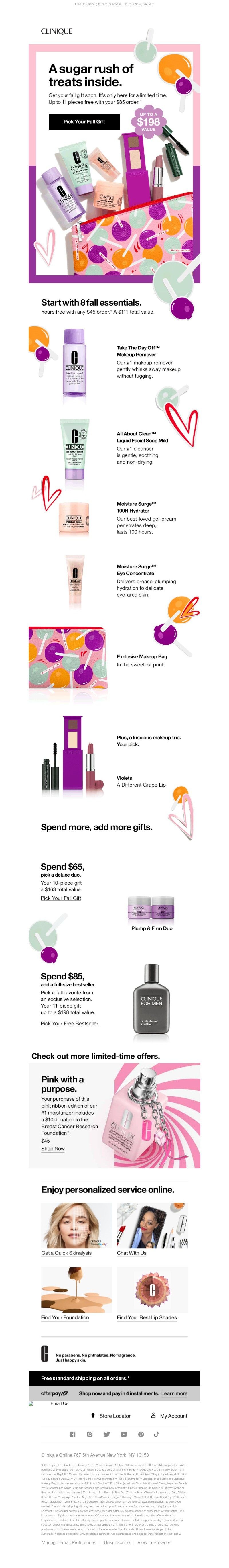Open the underlined Pick Your Fall Gift link
This screenshot has height=1568, width=229.
61,898
